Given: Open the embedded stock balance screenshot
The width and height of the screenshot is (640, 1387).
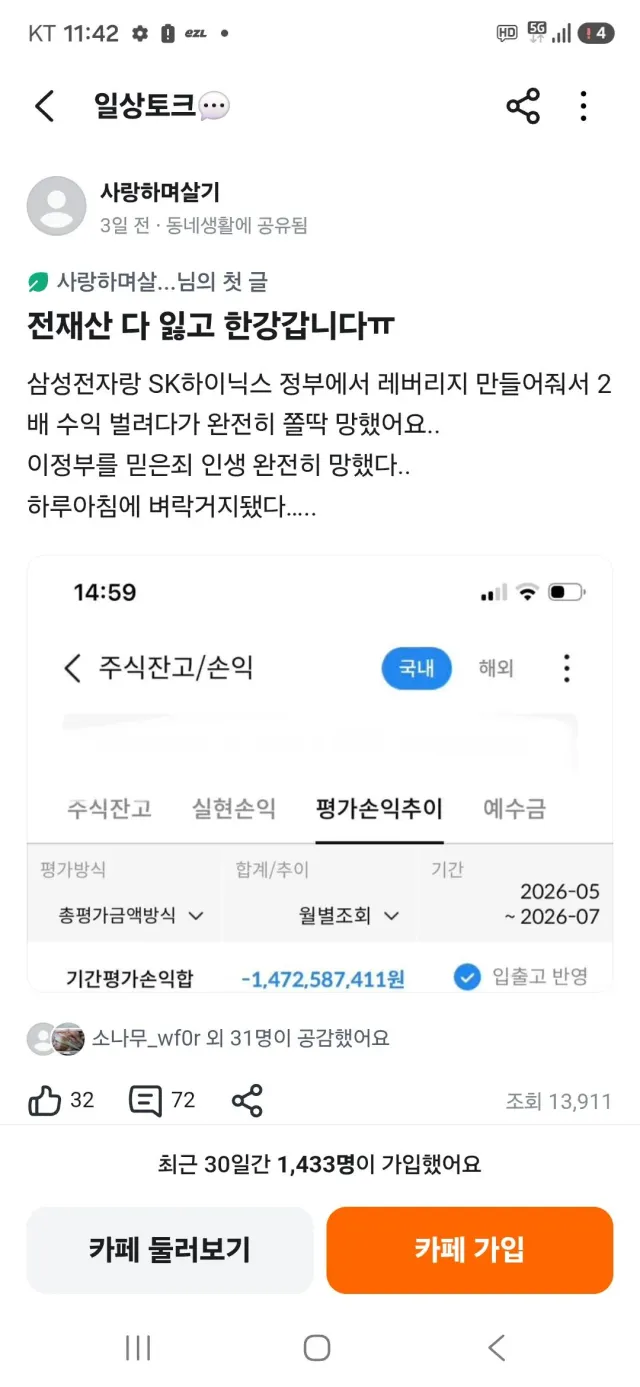Looking at the screenshot, I should (320, 773).
